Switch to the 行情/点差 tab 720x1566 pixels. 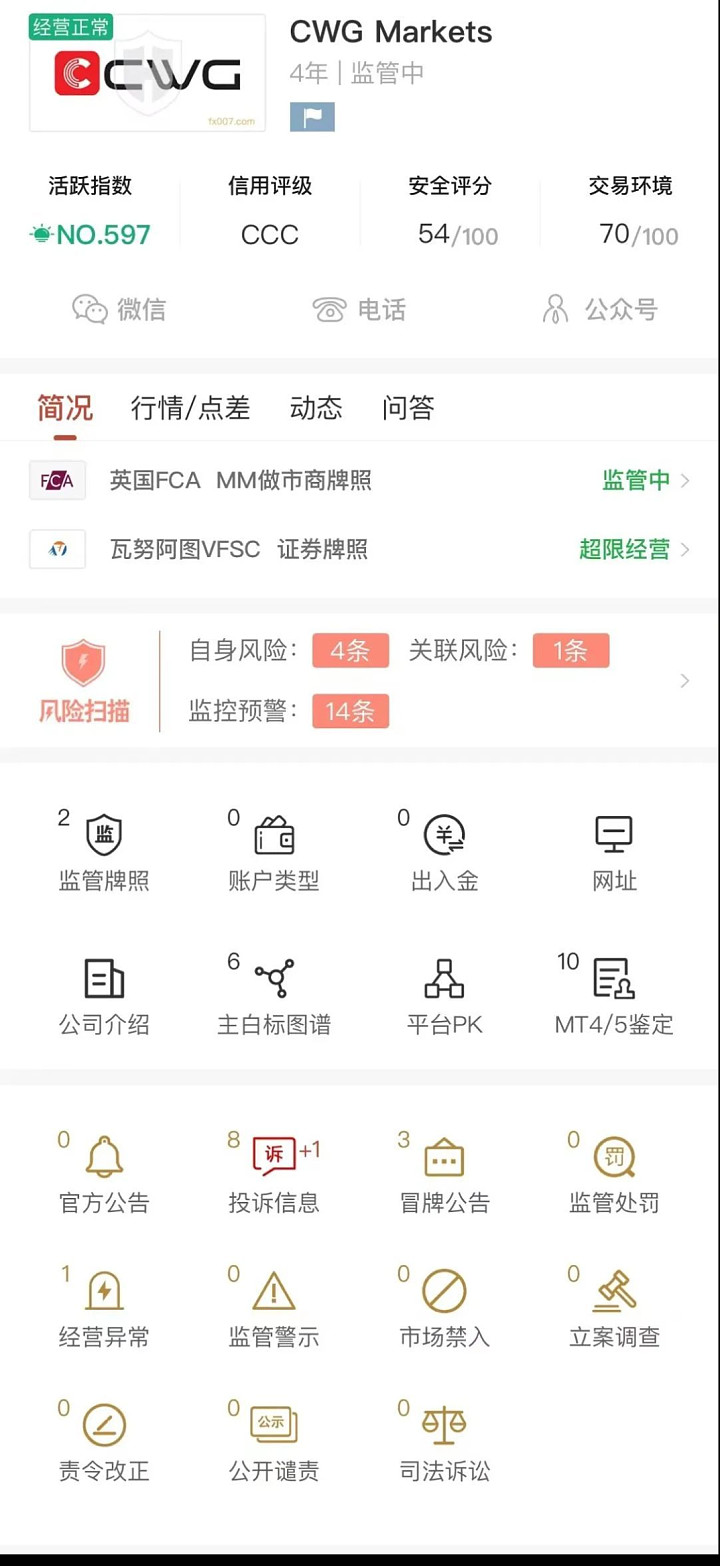190,408
